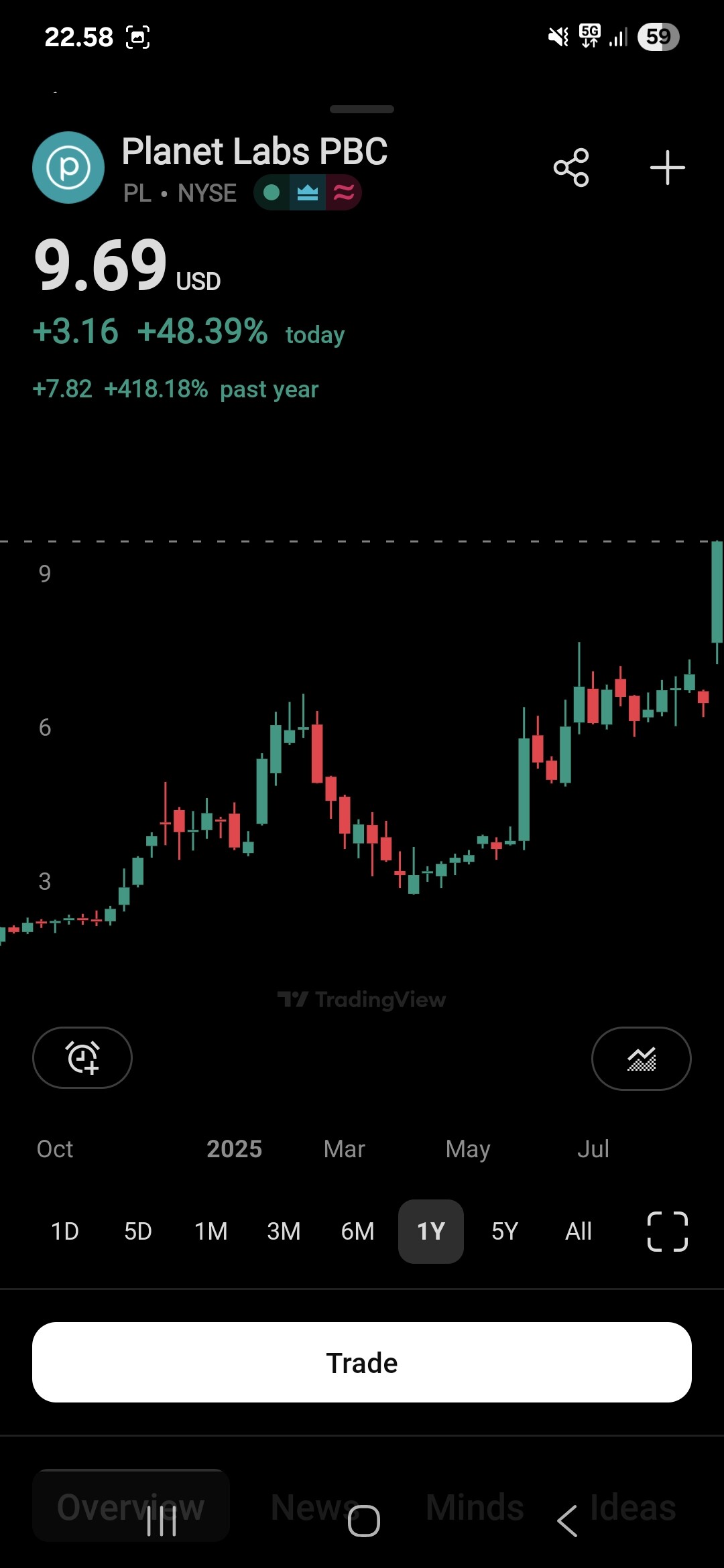Image resolution: width=724 pixels, height=1568 pixels.
Task: Add PL to watchlist with plus icon
Action: (x=667, y=168)
